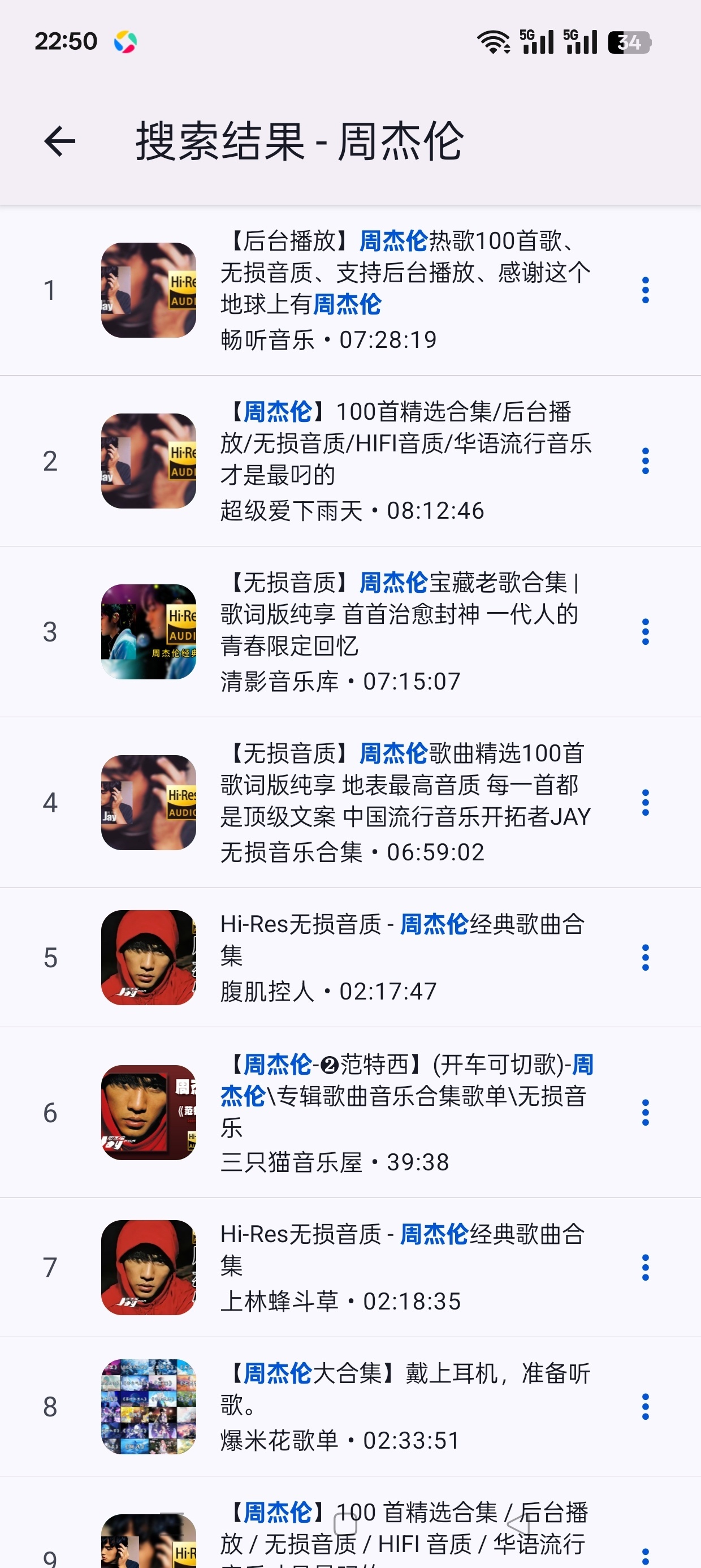Open more options for the 畅听音乐 result
The image size is (701, 1568).
pyautogui.click(x=646, y=290)
